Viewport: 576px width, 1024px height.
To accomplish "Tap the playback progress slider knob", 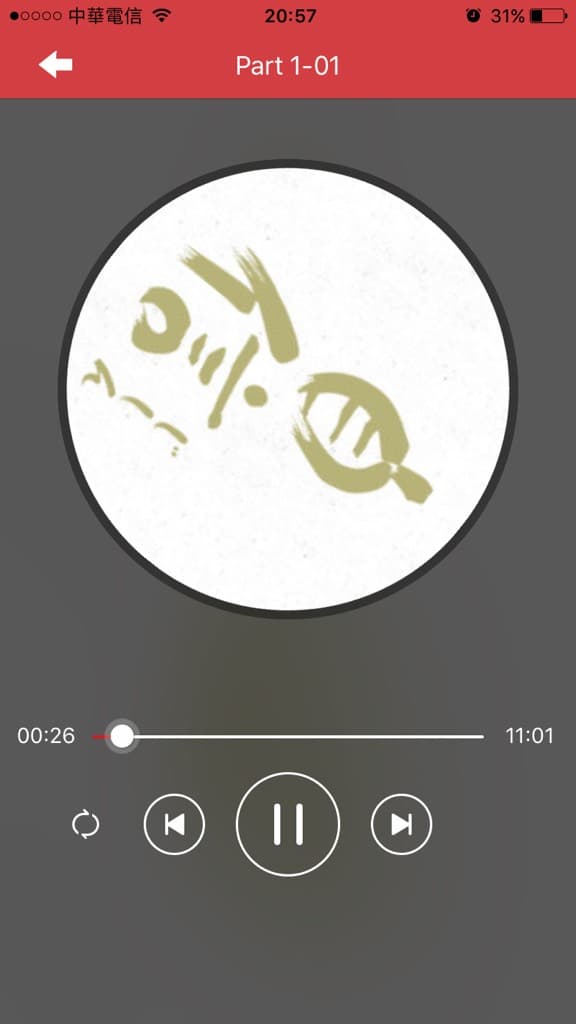I will (x=122, y=736).
